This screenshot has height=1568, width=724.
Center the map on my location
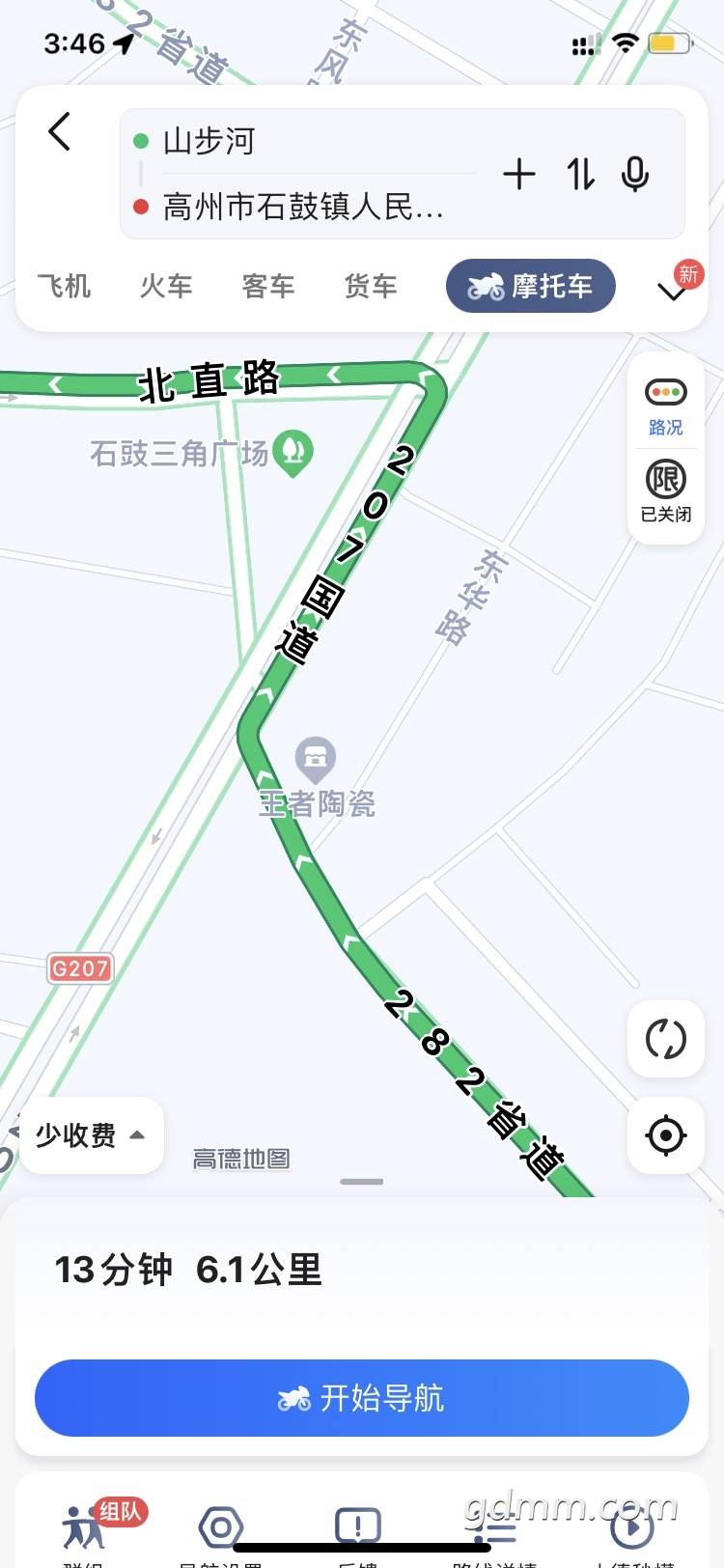pyautogui.click(x=665, y=1135)
